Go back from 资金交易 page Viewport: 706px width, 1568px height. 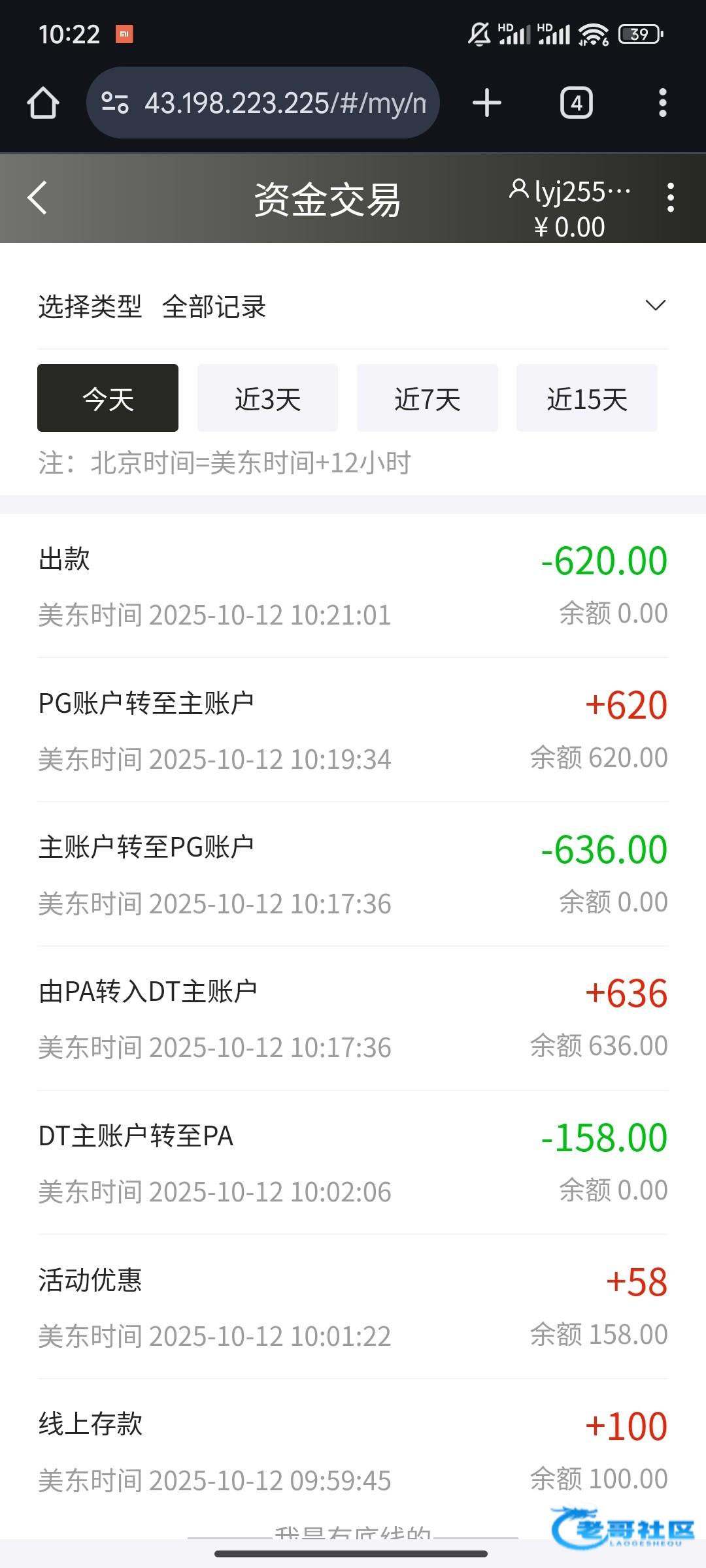point(37,198)
